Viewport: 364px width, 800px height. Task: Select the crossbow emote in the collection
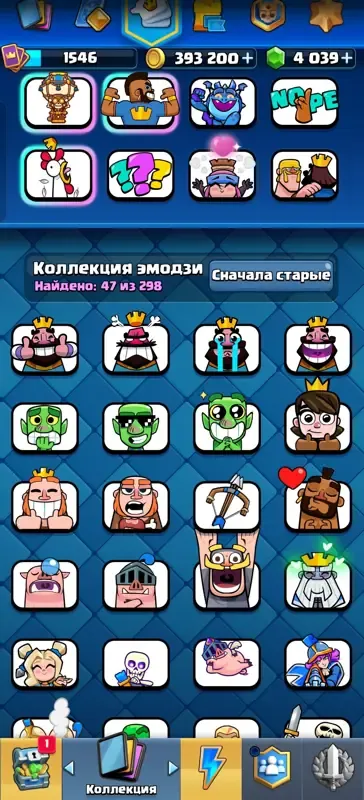[227, 504]
